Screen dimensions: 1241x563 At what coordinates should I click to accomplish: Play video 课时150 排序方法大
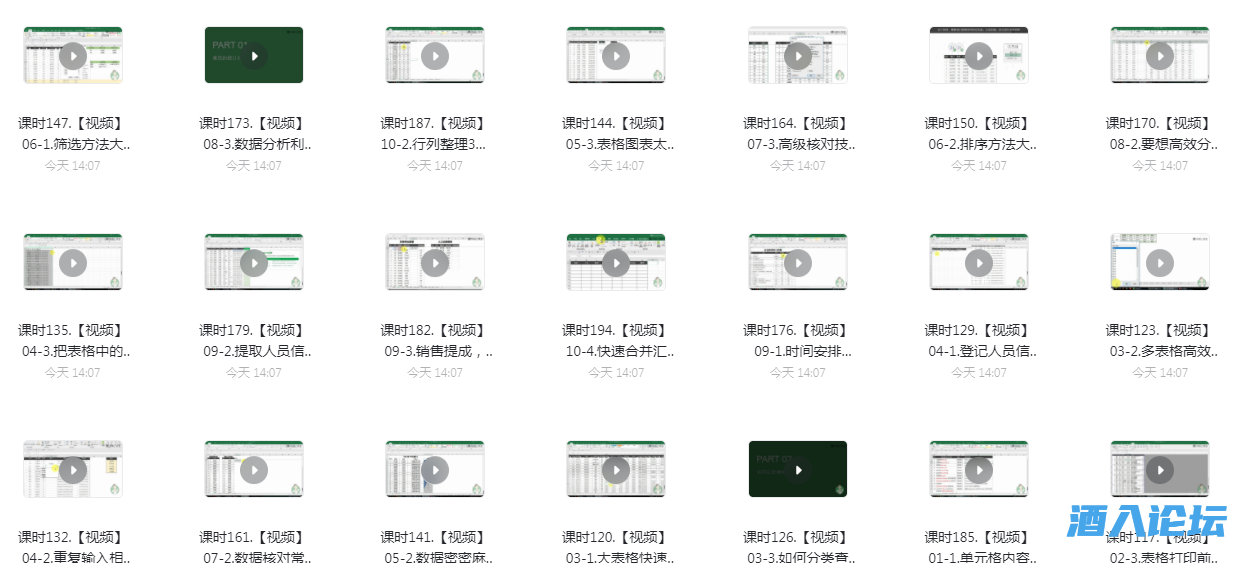click(x=979, y=56)
